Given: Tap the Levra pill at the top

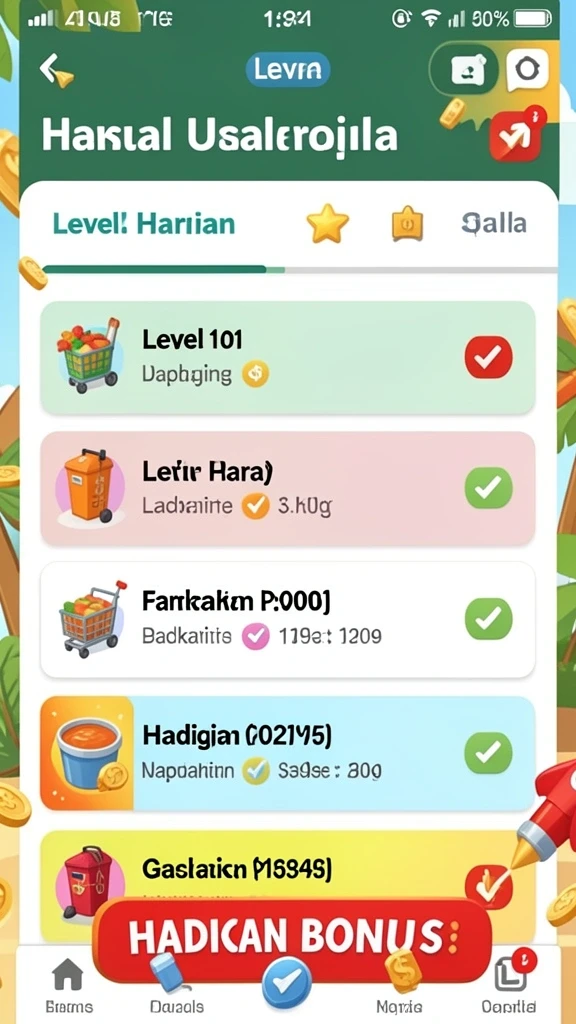Looking at the screenshot, I should point(287,70).
